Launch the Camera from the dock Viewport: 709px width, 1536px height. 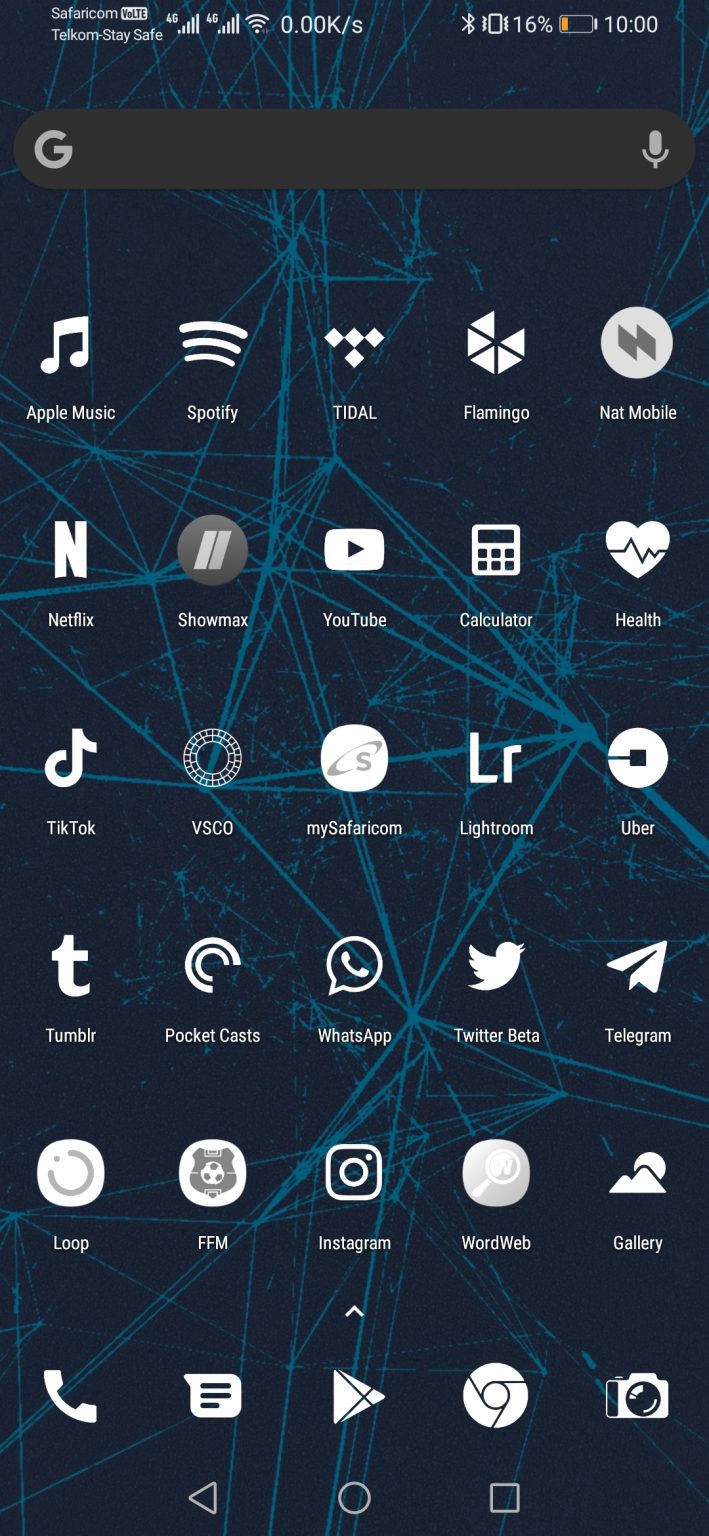[638, 1396]
